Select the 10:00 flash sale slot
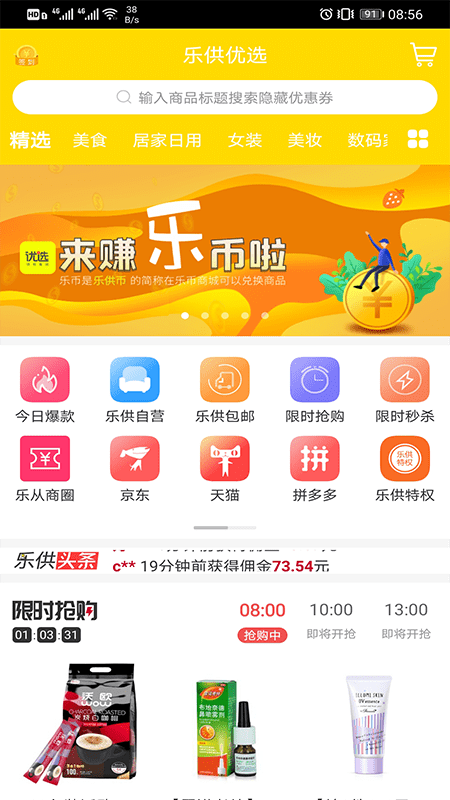The width and height of the screenshot is (450, 800). click(331, 621)
